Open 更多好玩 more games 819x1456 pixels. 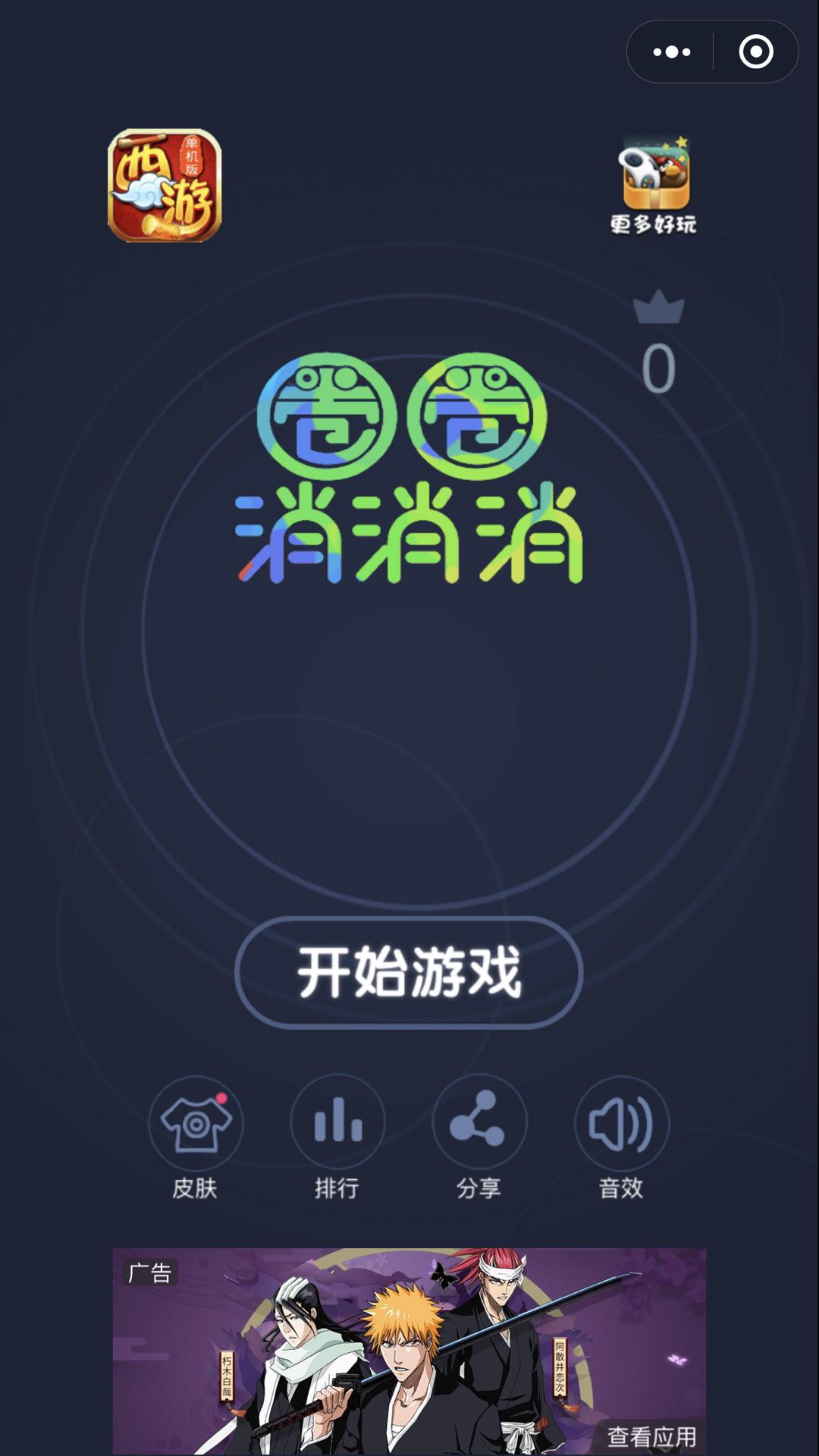tap(654, 186)
